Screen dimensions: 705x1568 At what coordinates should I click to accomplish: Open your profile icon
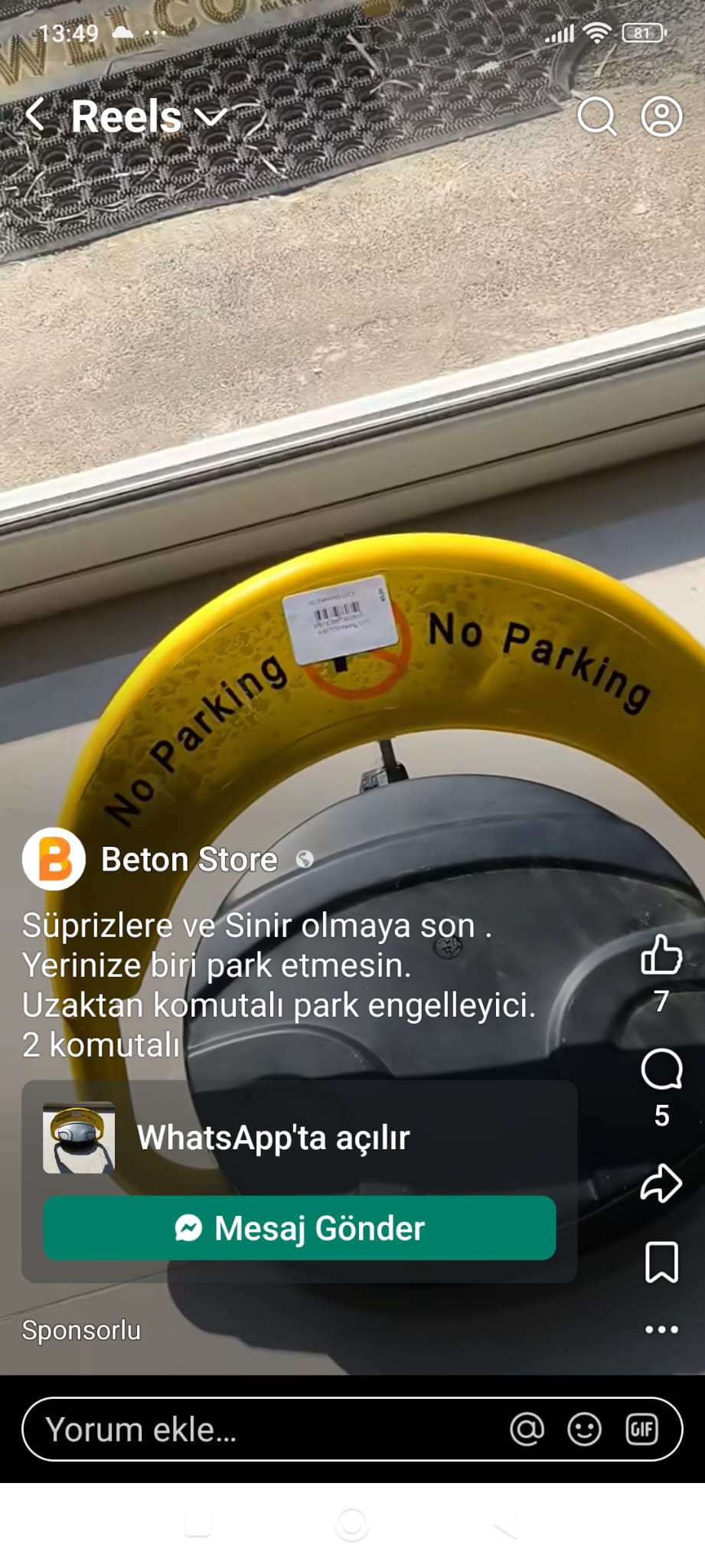[x=661, y=116]
